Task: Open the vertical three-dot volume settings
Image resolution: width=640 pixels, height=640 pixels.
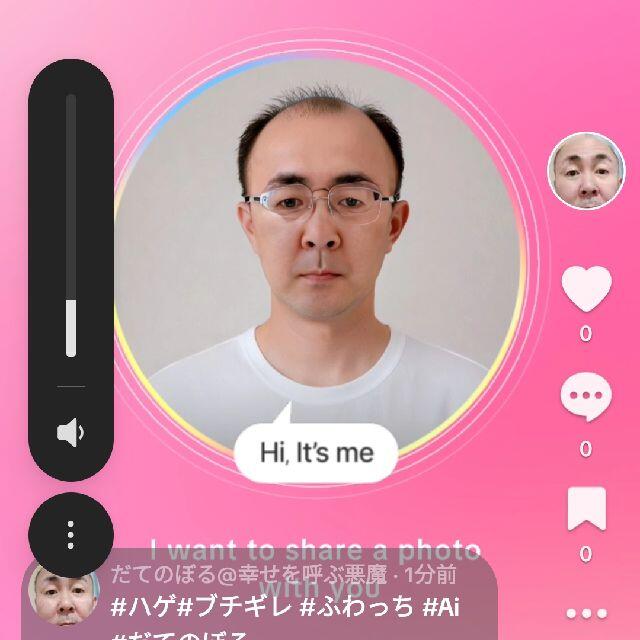Action: [x=70, y=535]
